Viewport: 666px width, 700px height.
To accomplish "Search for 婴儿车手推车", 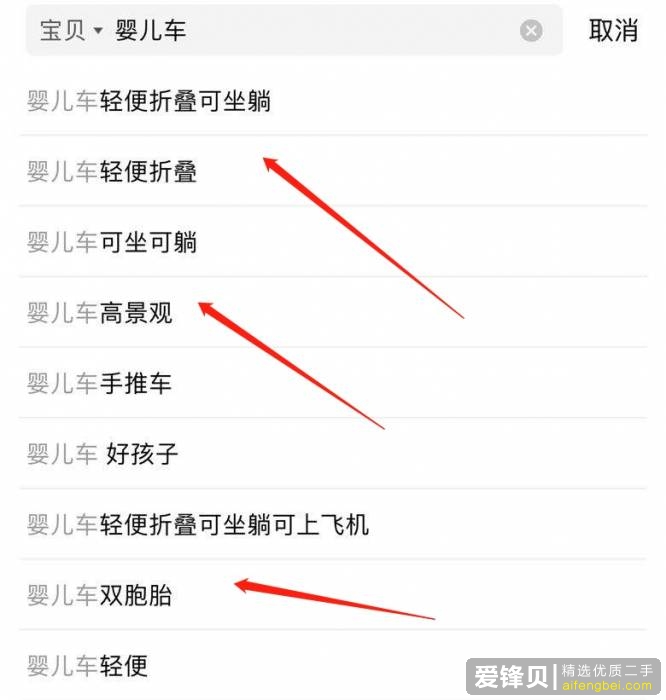I will coord(100,383).
